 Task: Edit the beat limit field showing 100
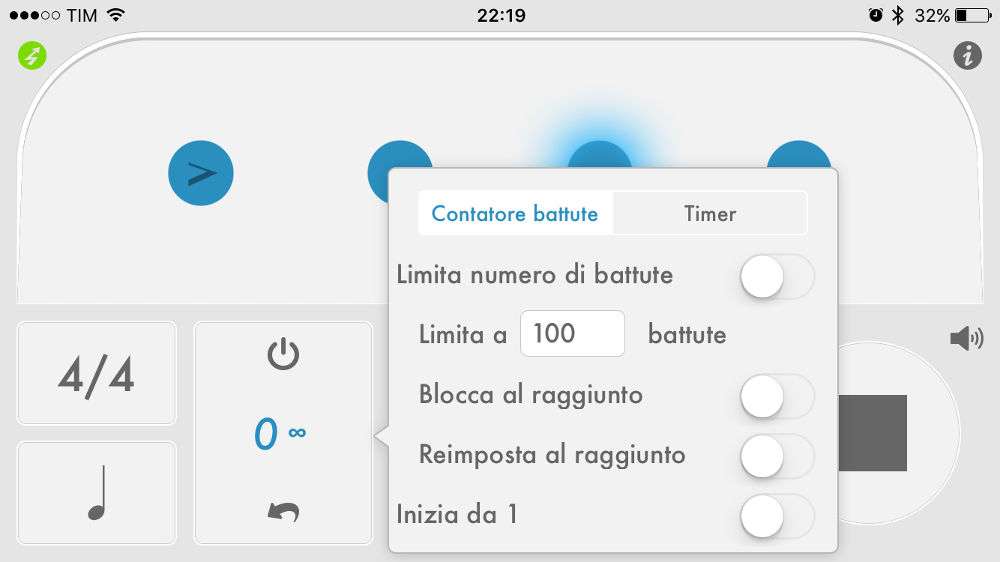[x=572, y=334]
